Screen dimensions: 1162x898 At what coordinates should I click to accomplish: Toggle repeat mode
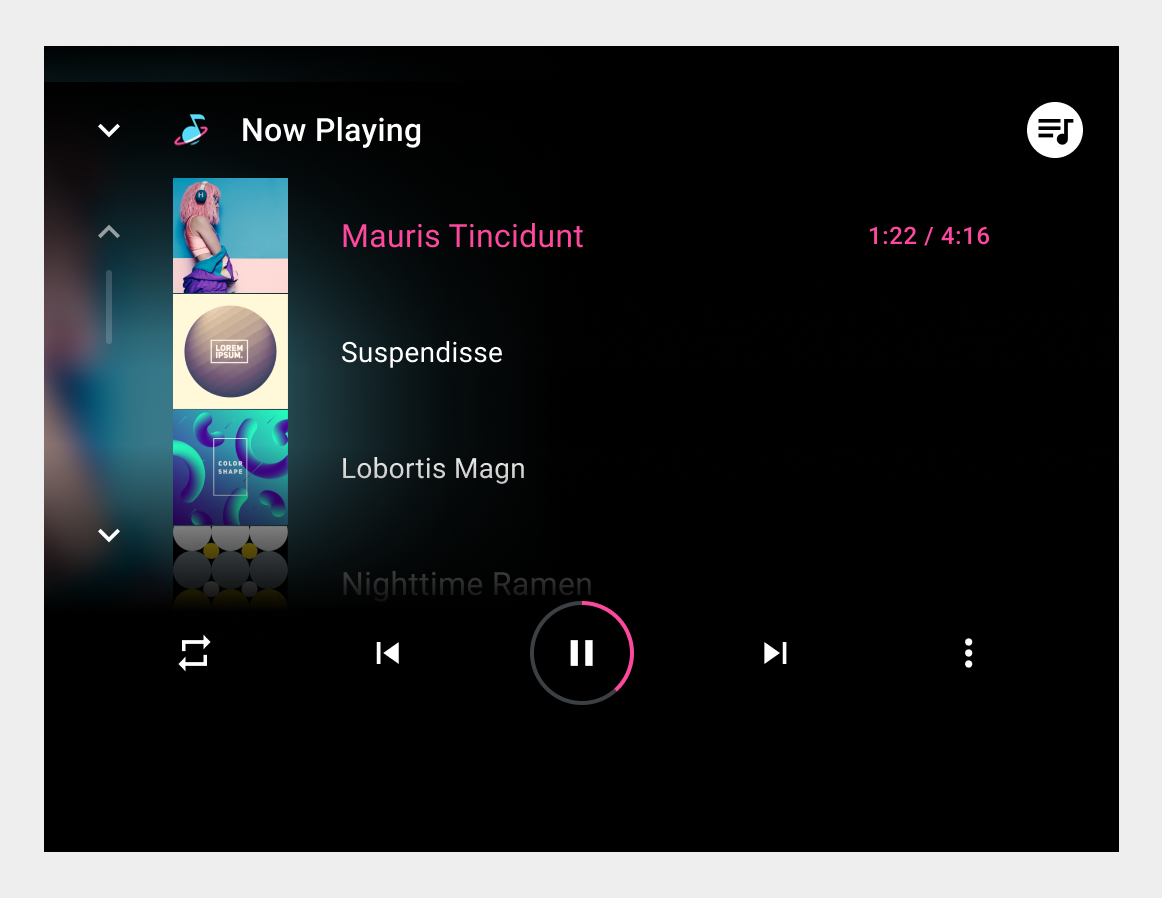tap(194, 653)
